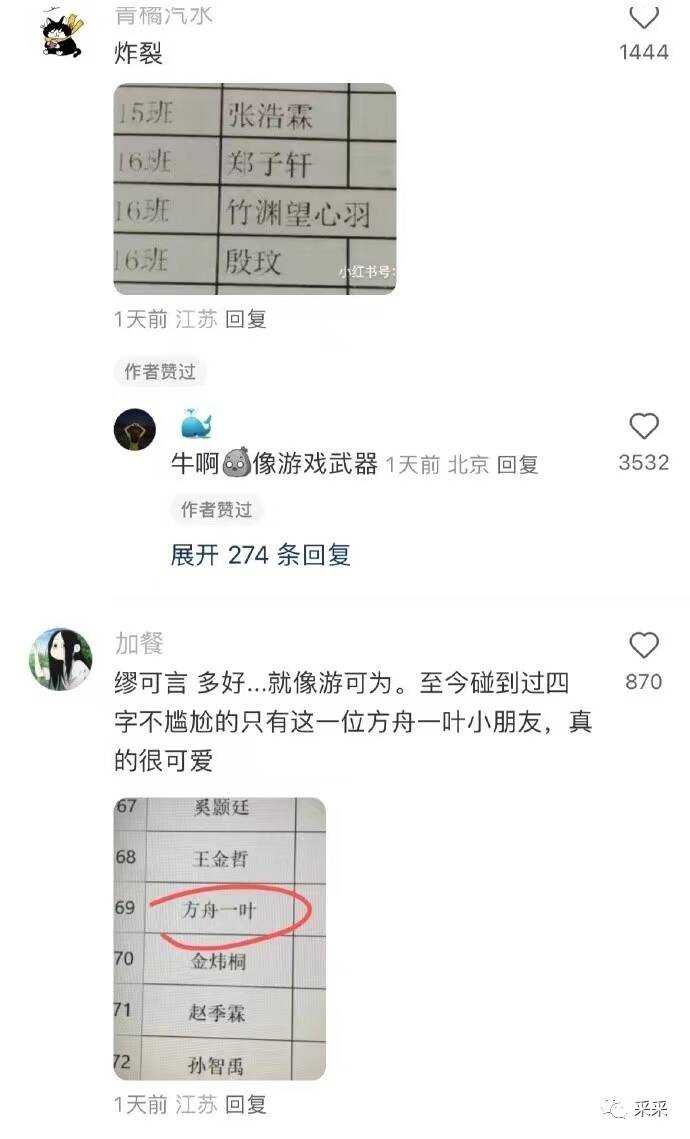Like 加餐's comment
The height and width of the screenshot is (1139, 690).
pyautogui.click(x=644, y=646)
